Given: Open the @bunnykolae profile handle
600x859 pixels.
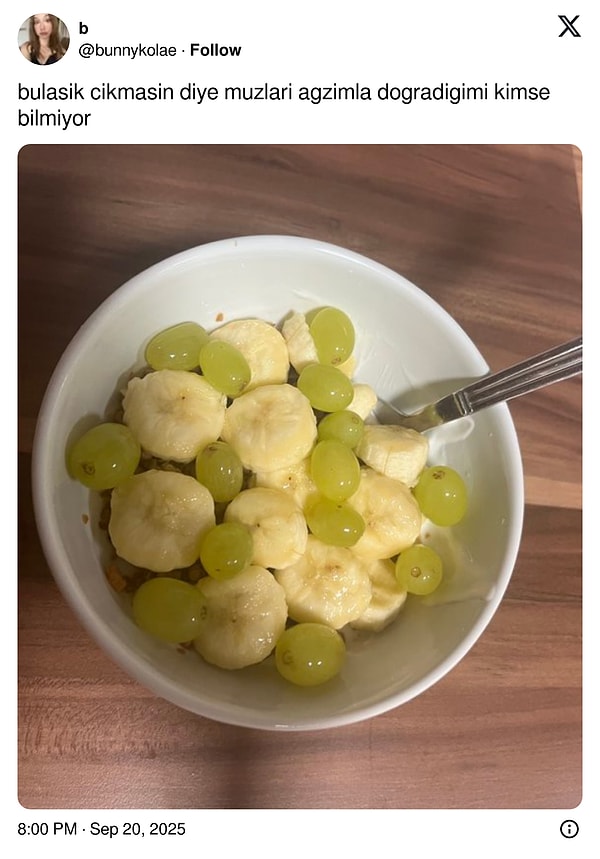Looking at the screenshot, I should (129, 50).
